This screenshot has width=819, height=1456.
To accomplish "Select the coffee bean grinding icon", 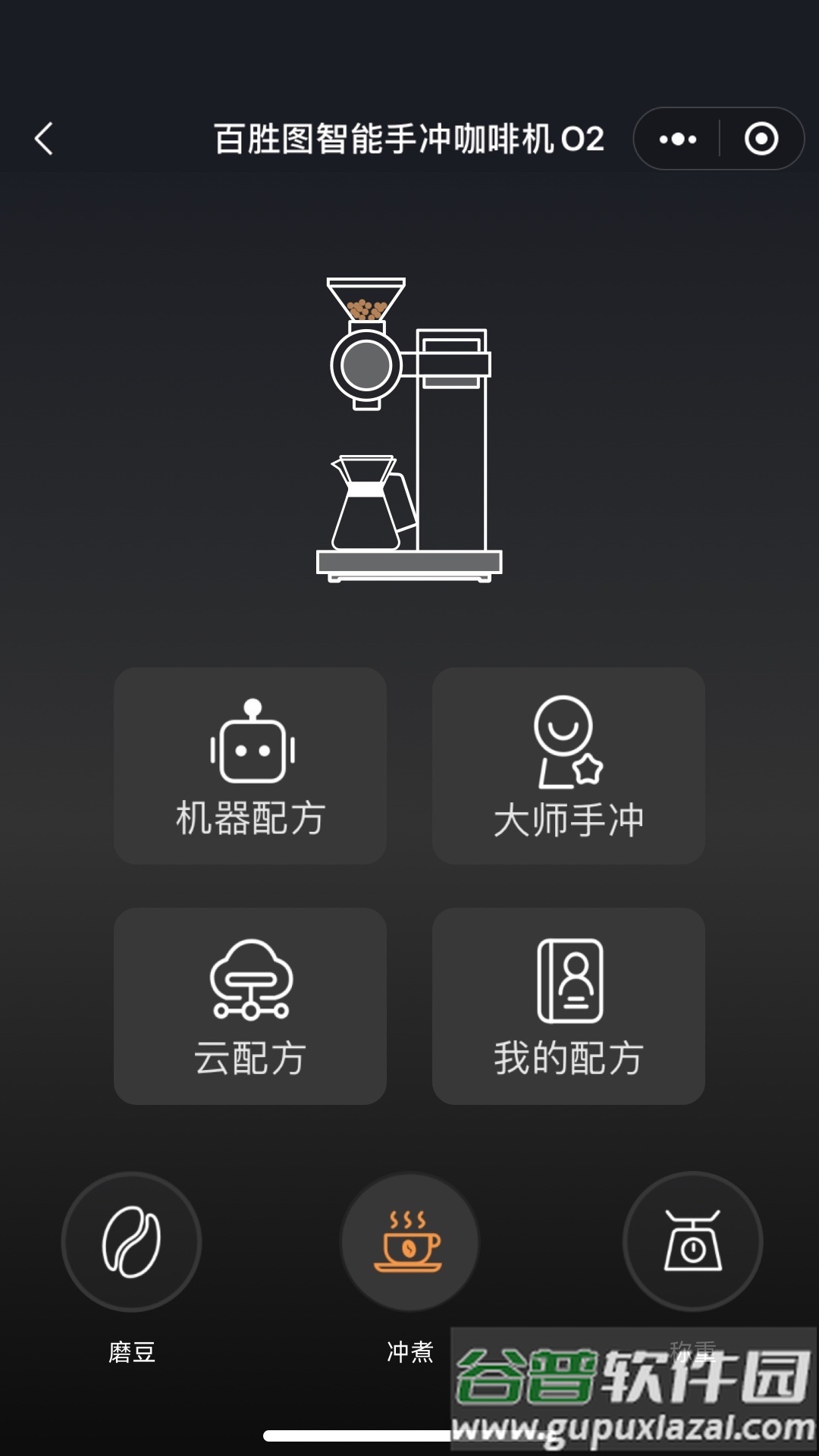I will 130,1241.
